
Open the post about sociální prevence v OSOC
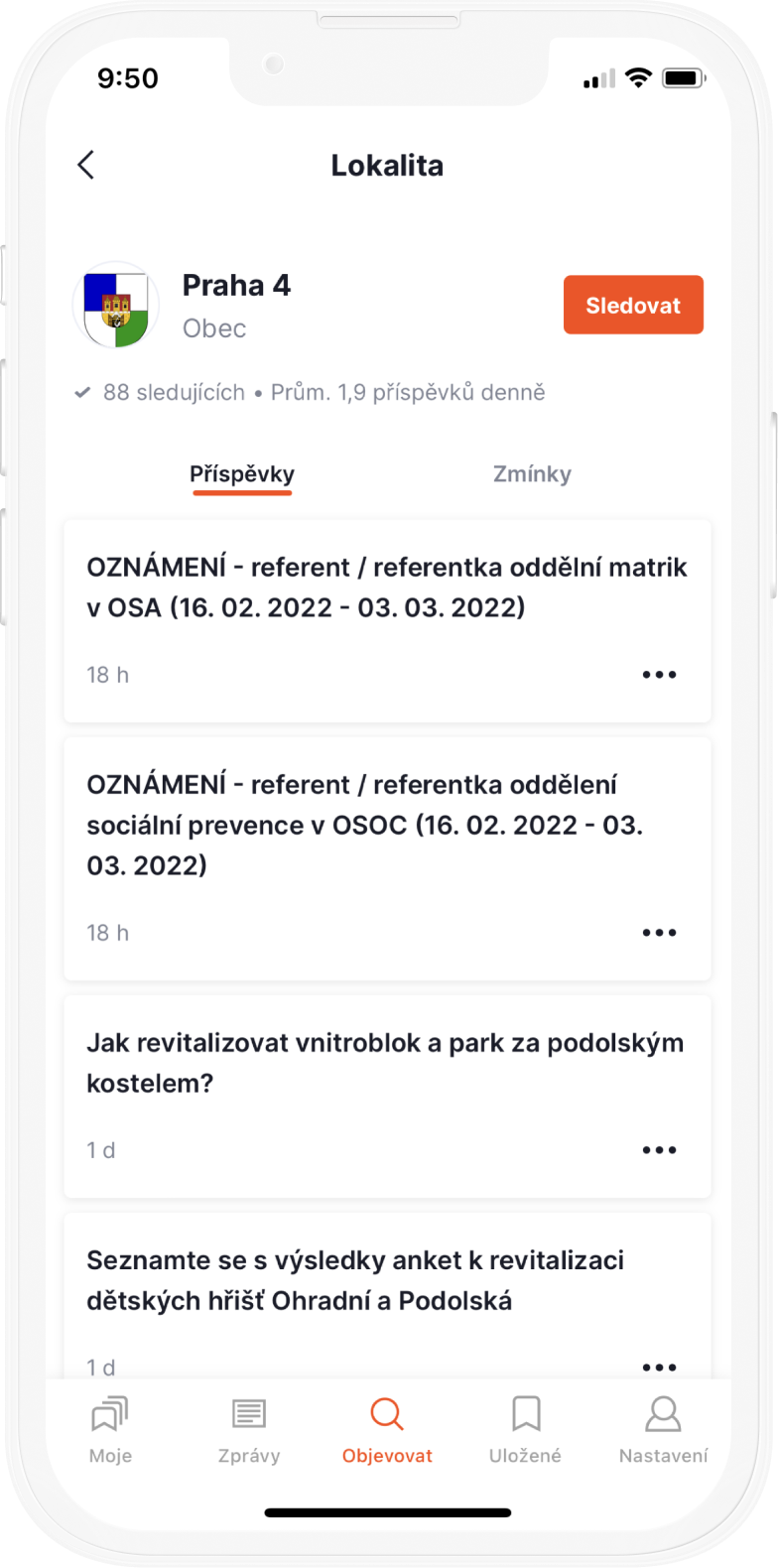click(364, 825)
